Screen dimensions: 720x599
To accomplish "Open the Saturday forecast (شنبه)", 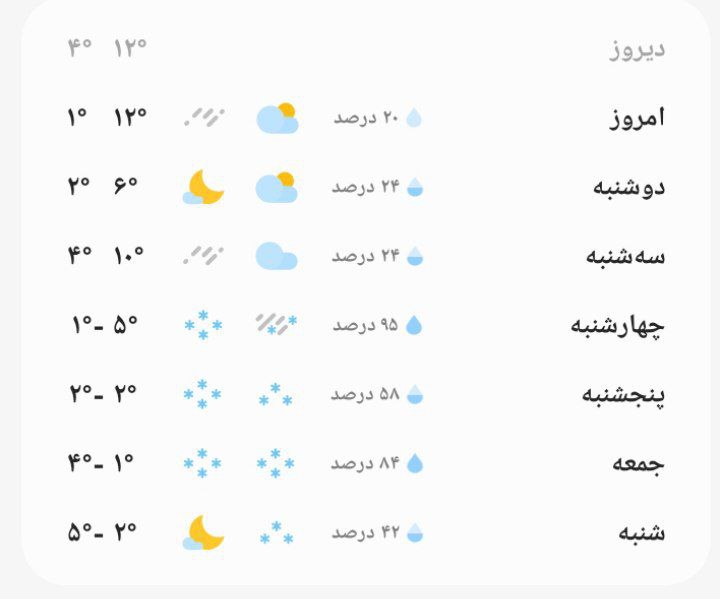I will (x=642, y=532).
